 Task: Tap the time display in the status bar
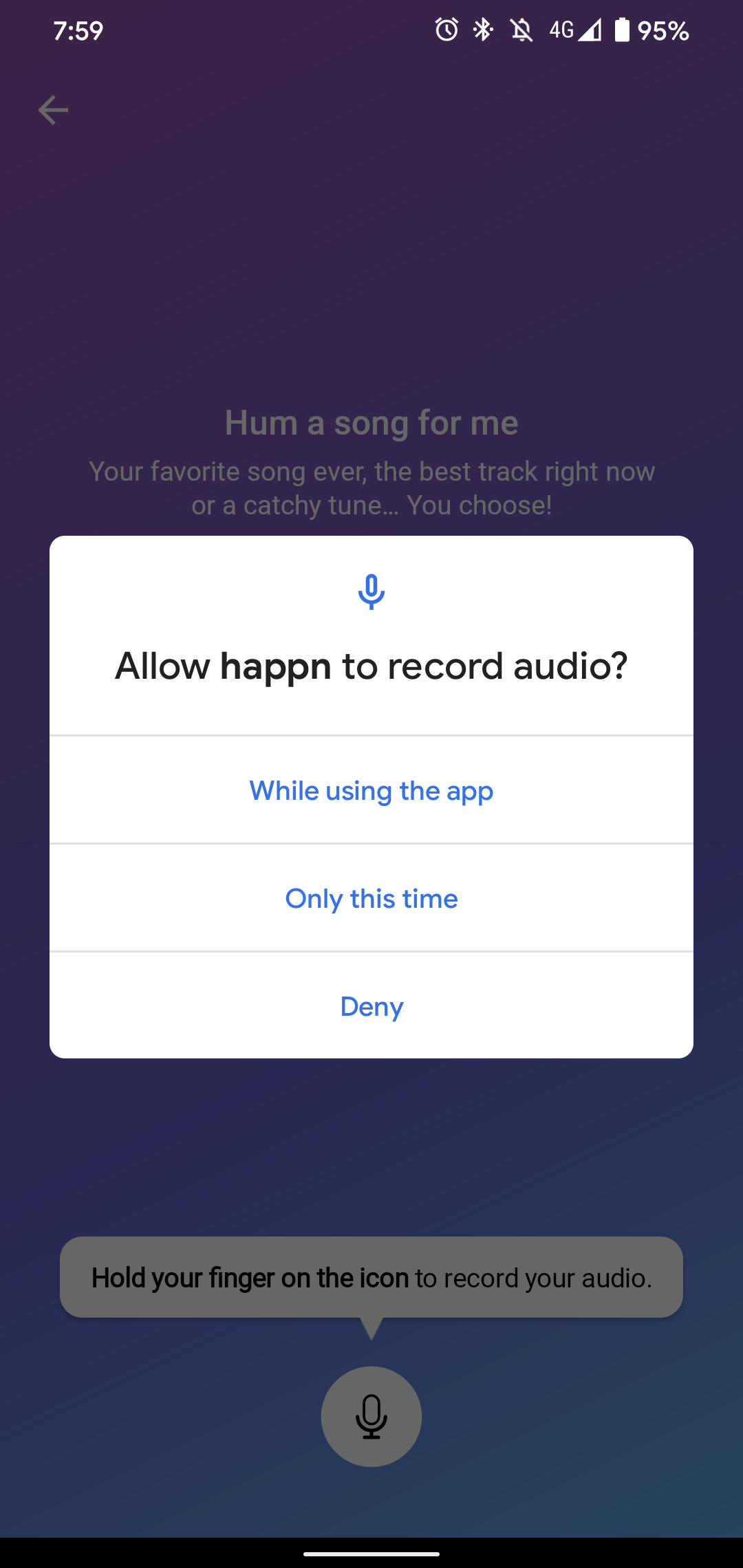[x=78, y=30]
